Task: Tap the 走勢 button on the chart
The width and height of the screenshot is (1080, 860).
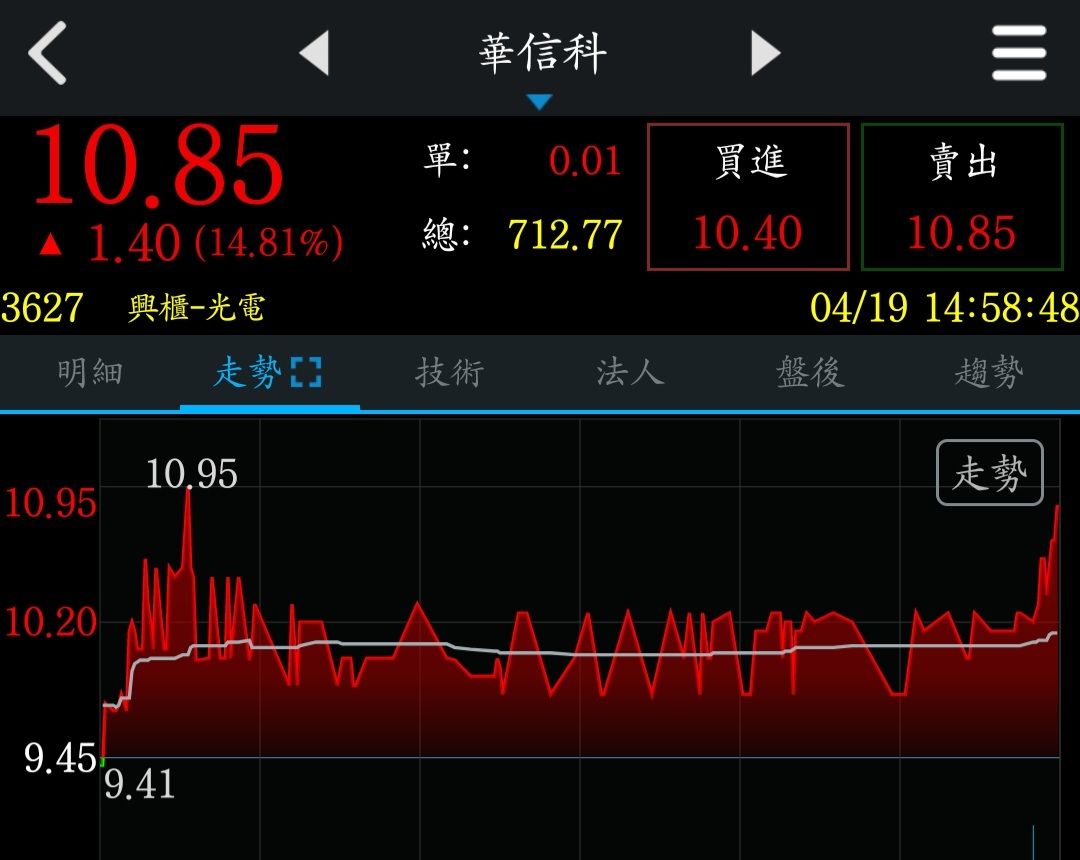Action: point(990,472)
